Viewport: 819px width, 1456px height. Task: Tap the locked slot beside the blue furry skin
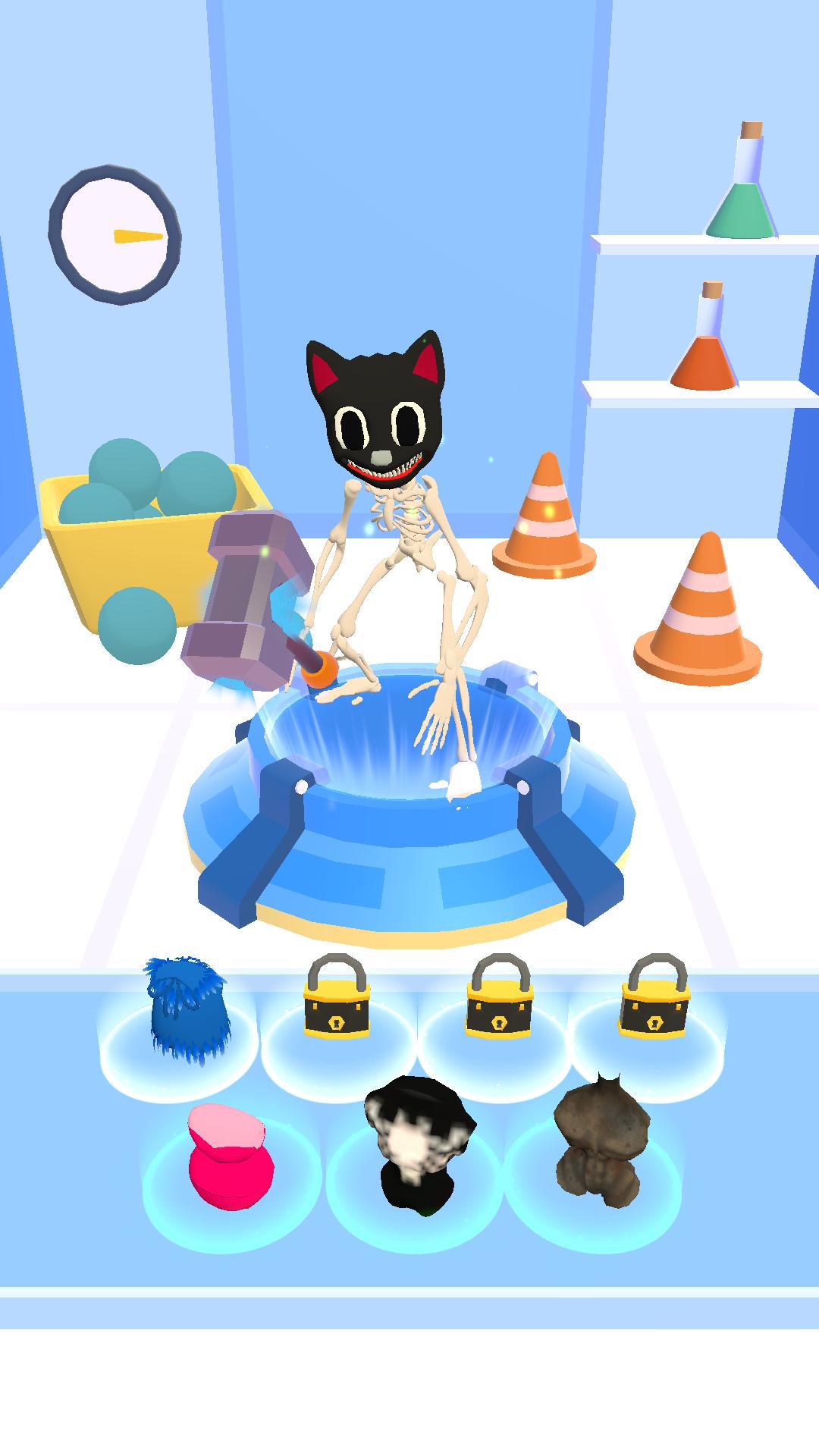pos(337,999)
